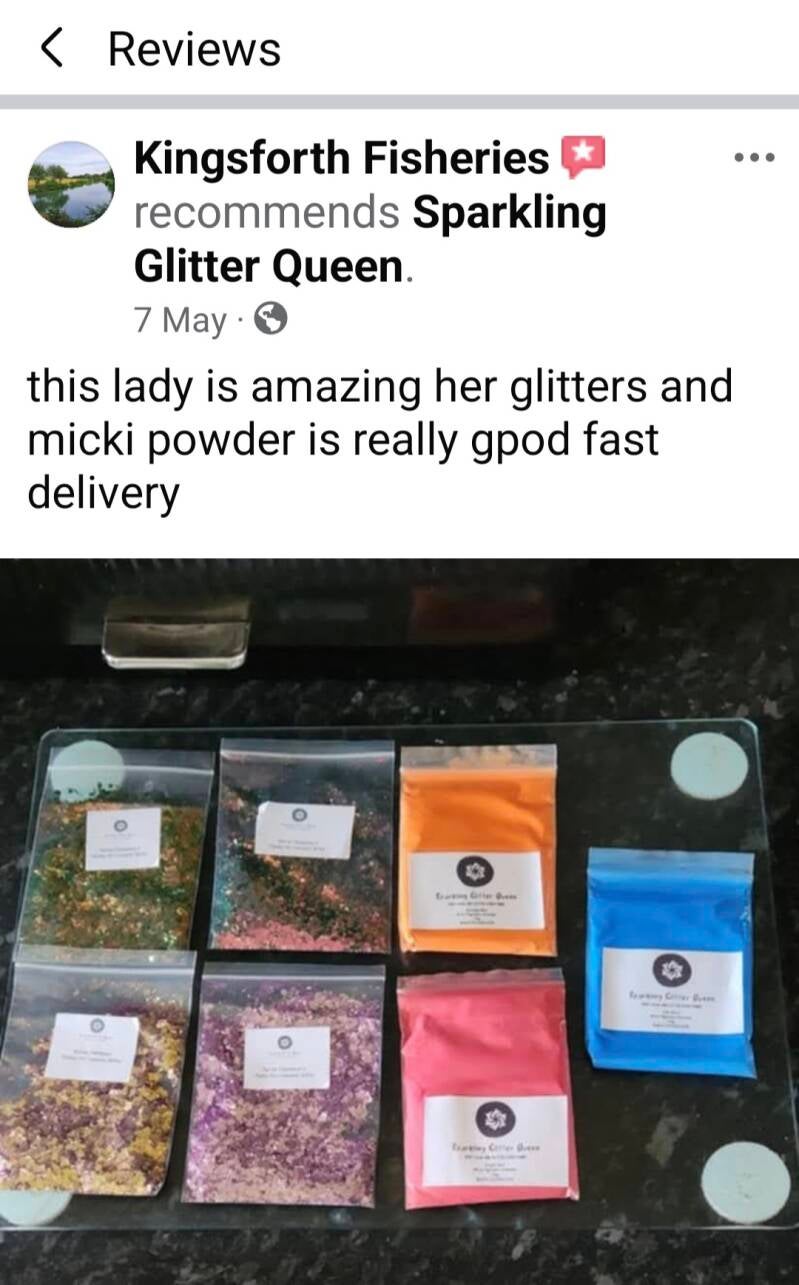Open the review's glitter packets photo

399,920
